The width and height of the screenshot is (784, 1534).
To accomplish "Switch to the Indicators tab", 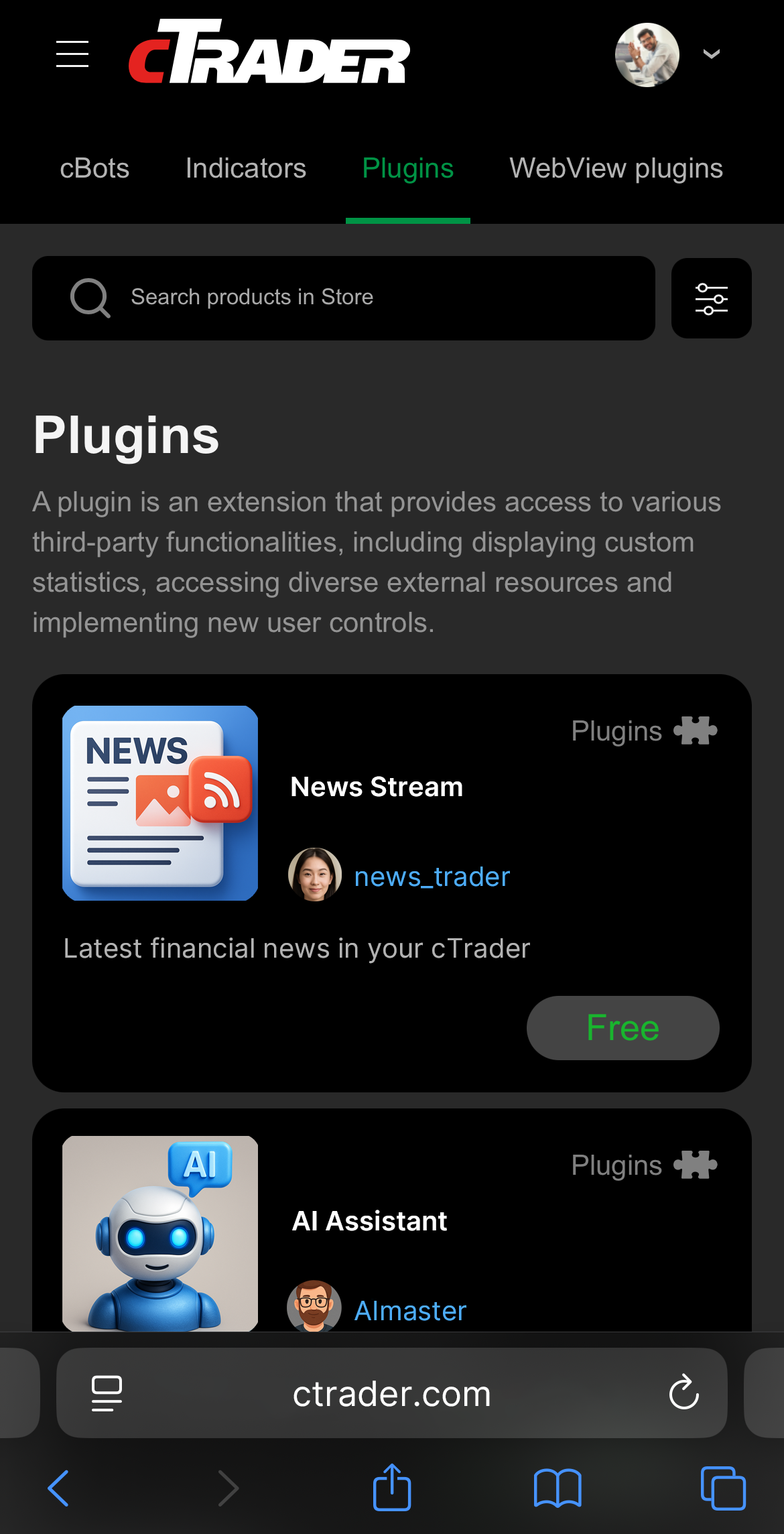I will (x=245, y=168).
